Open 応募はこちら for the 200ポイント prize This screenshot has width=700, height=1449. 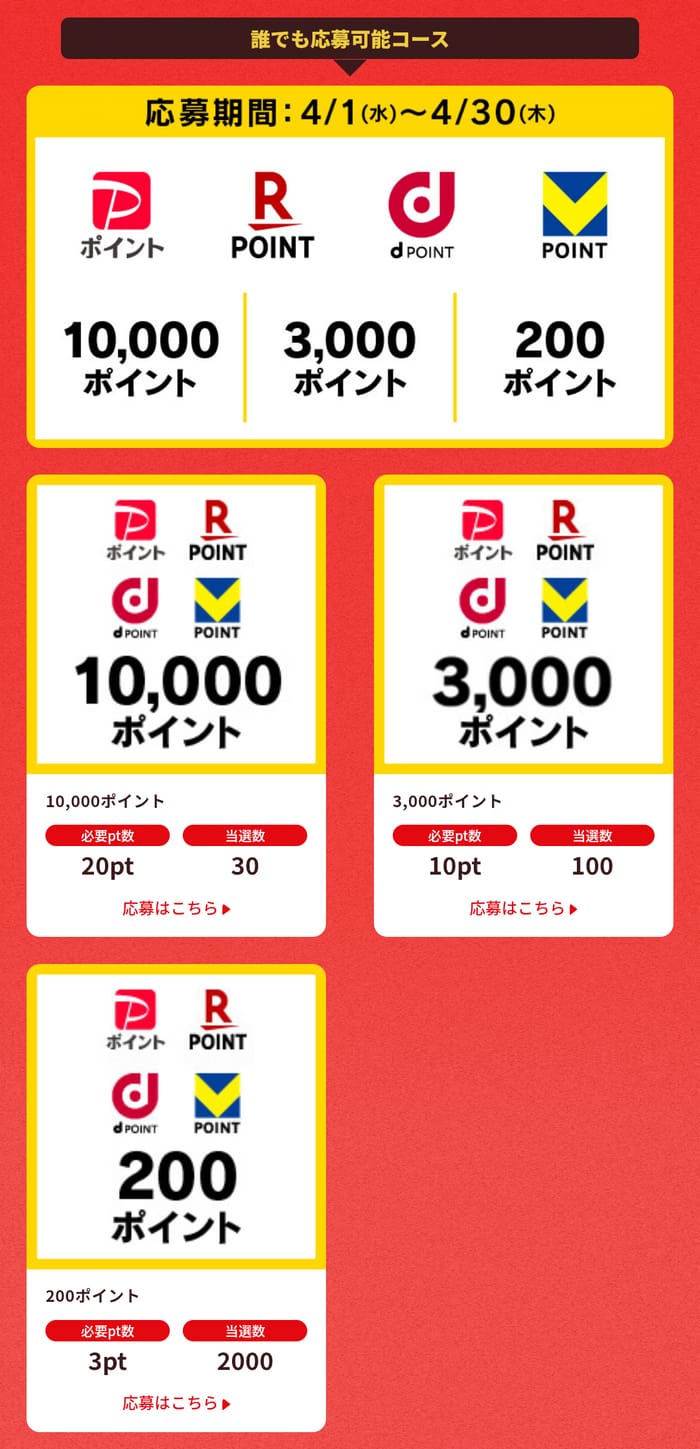[x=176, y=1403]
